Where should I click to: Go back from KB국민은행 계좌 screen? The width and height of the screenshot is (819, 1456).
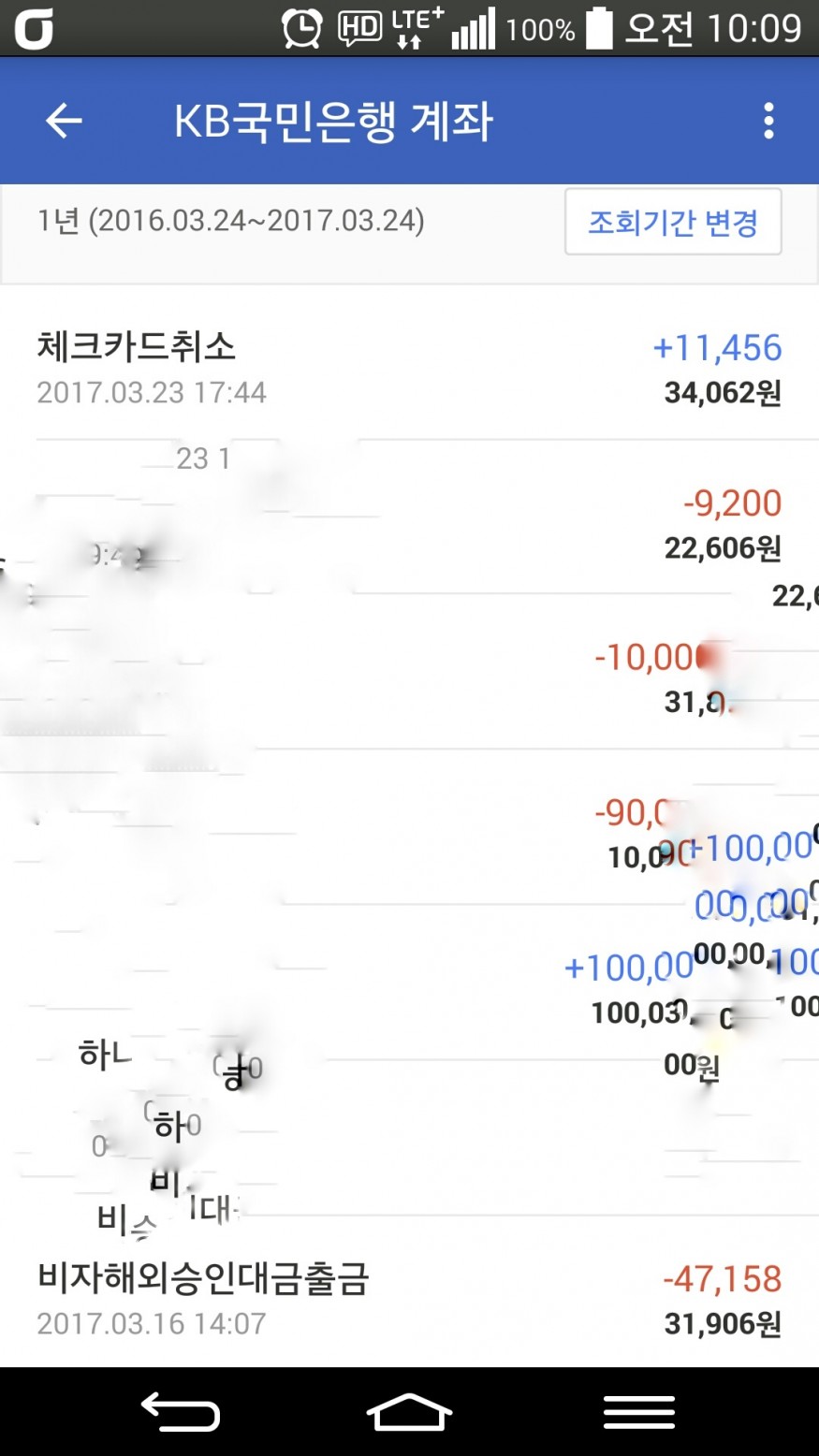(64, 122)
